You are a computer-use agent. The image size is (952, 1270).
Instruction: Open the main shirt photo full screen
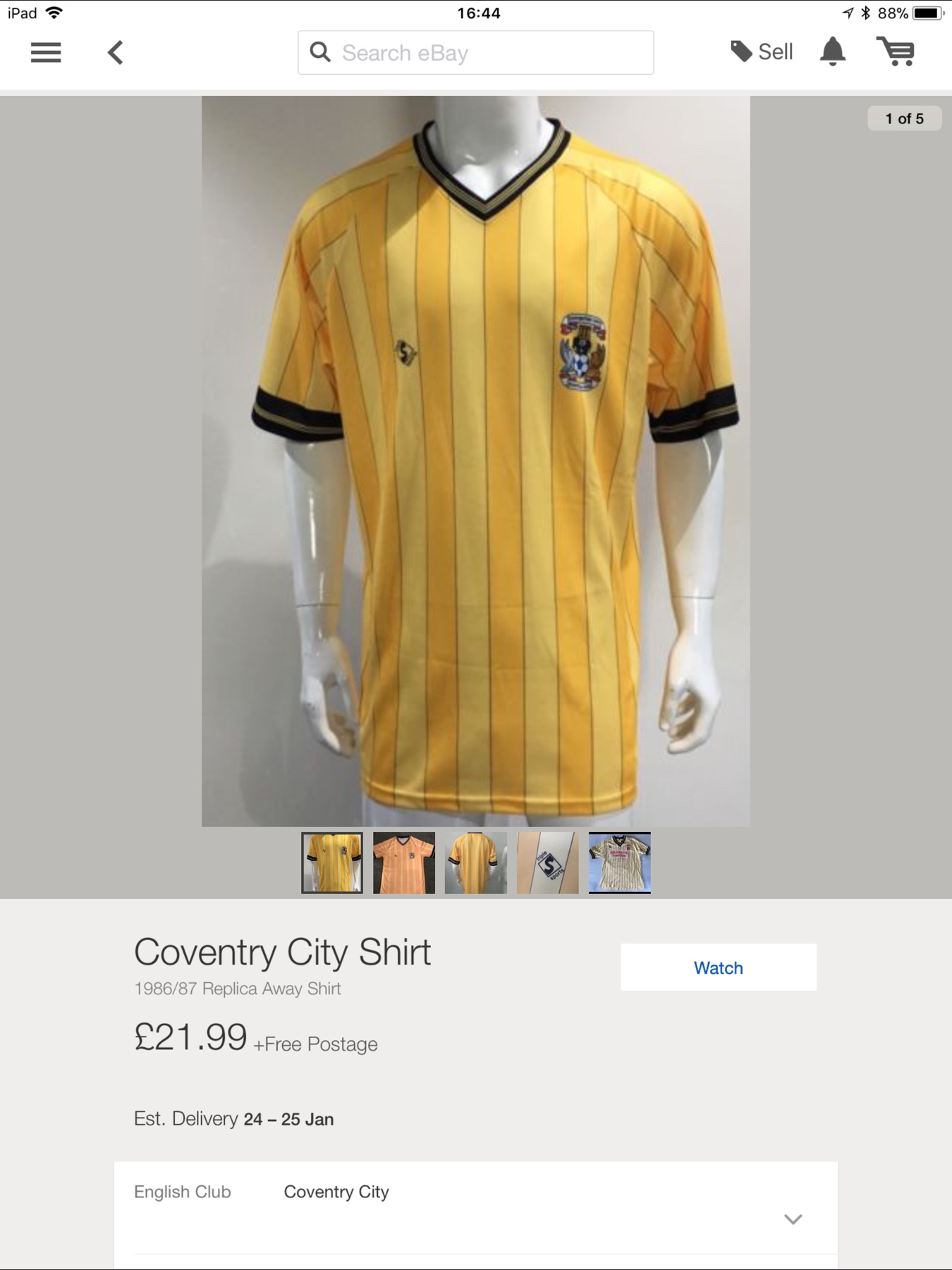coord(476,461)
